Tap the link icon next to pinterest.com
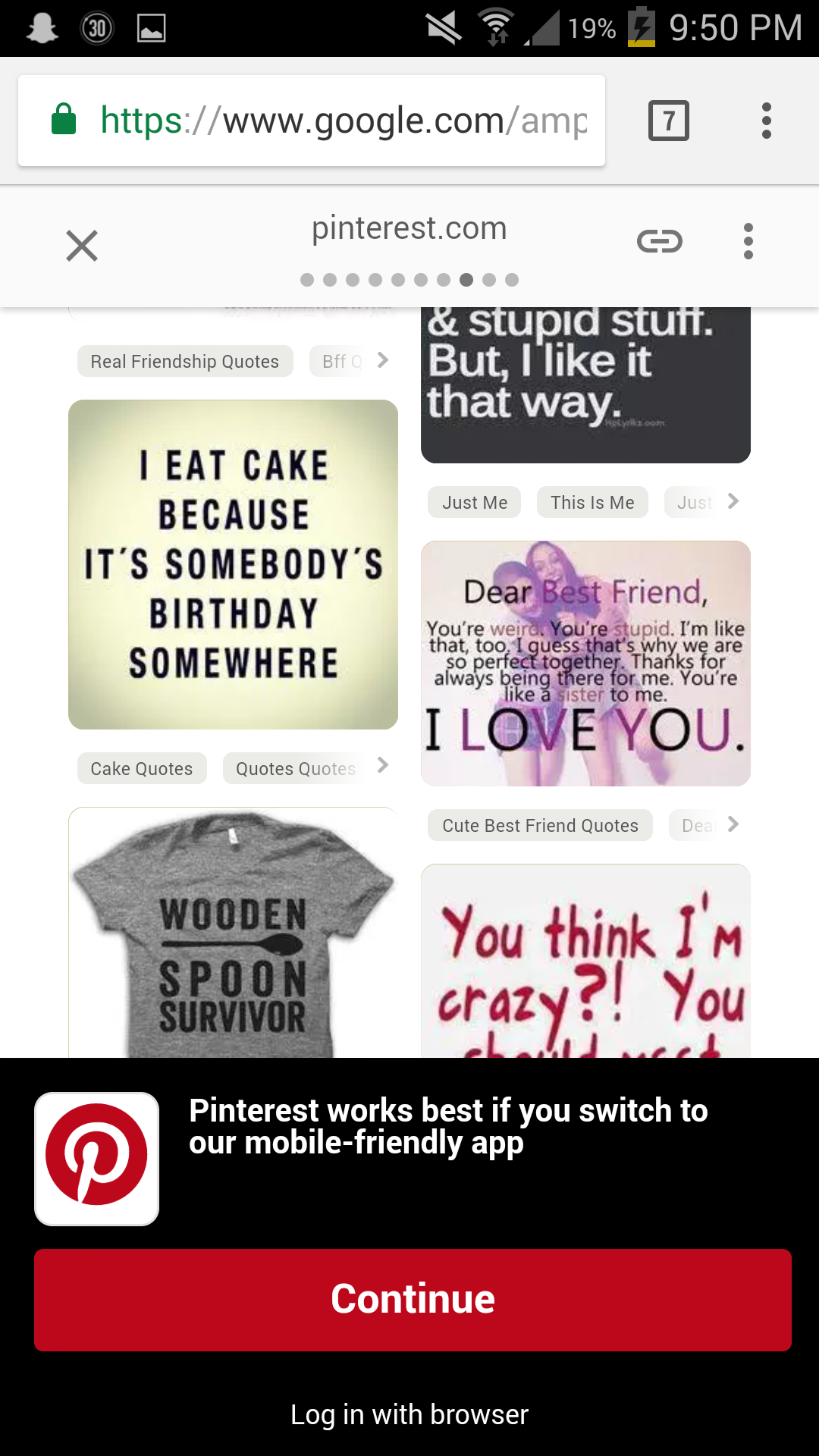 659,242
